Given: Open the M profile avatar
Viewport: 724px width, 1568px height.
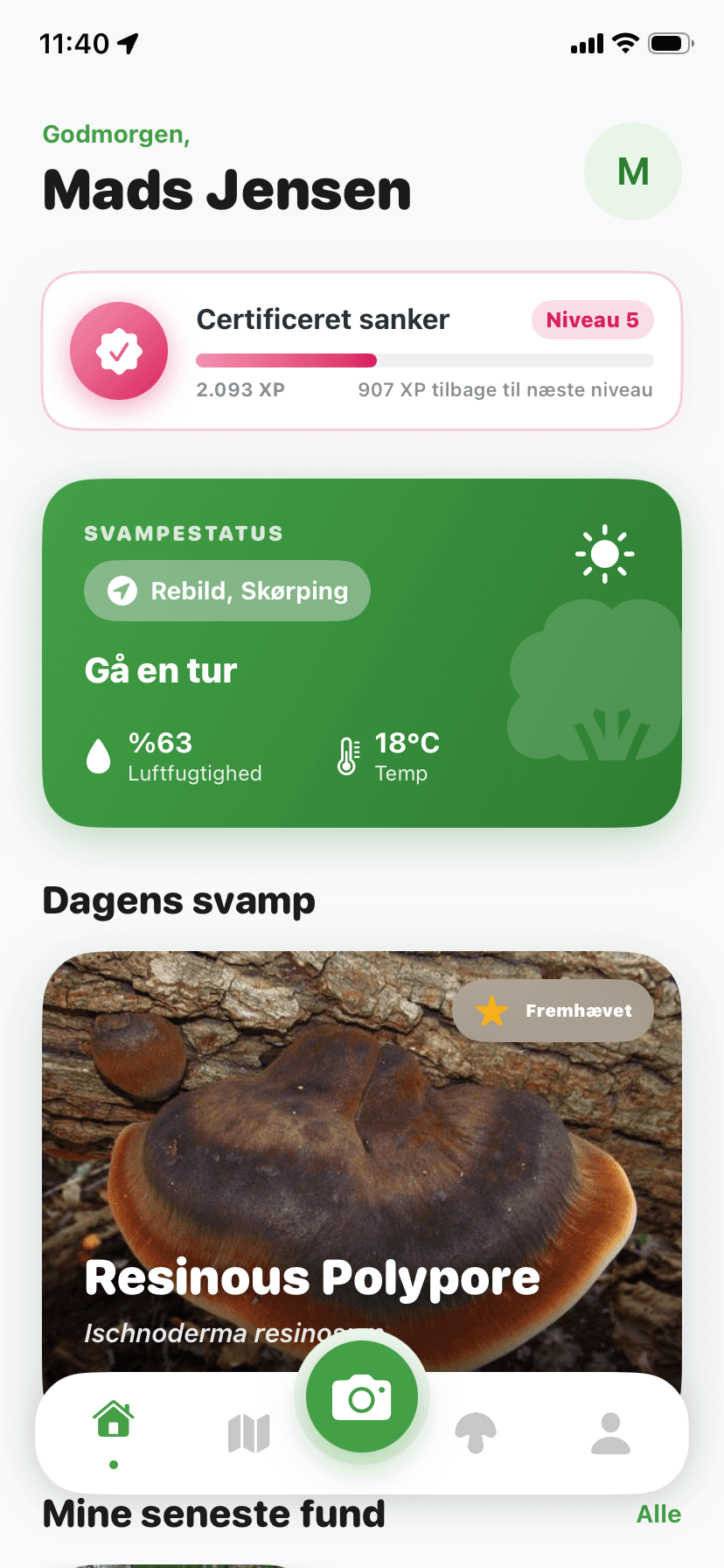Looking at the screenshot, I should [632, 171].
